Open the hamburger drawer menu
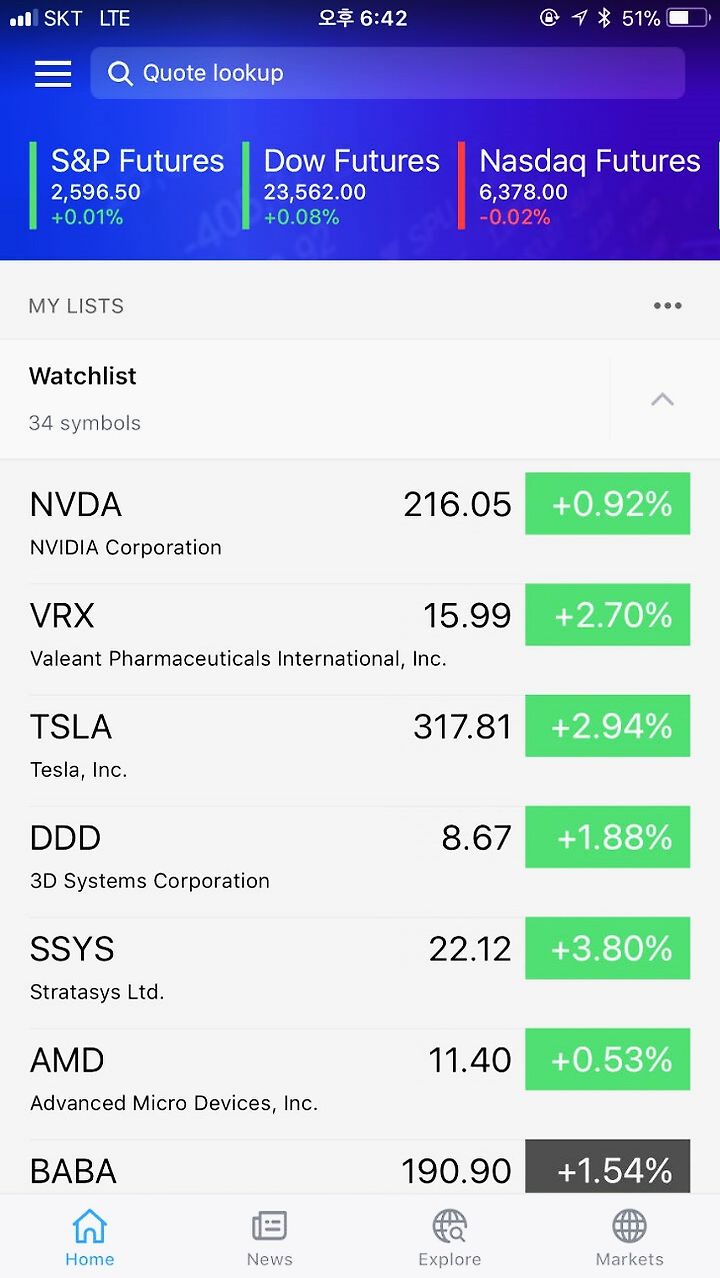 click(53, 74)
